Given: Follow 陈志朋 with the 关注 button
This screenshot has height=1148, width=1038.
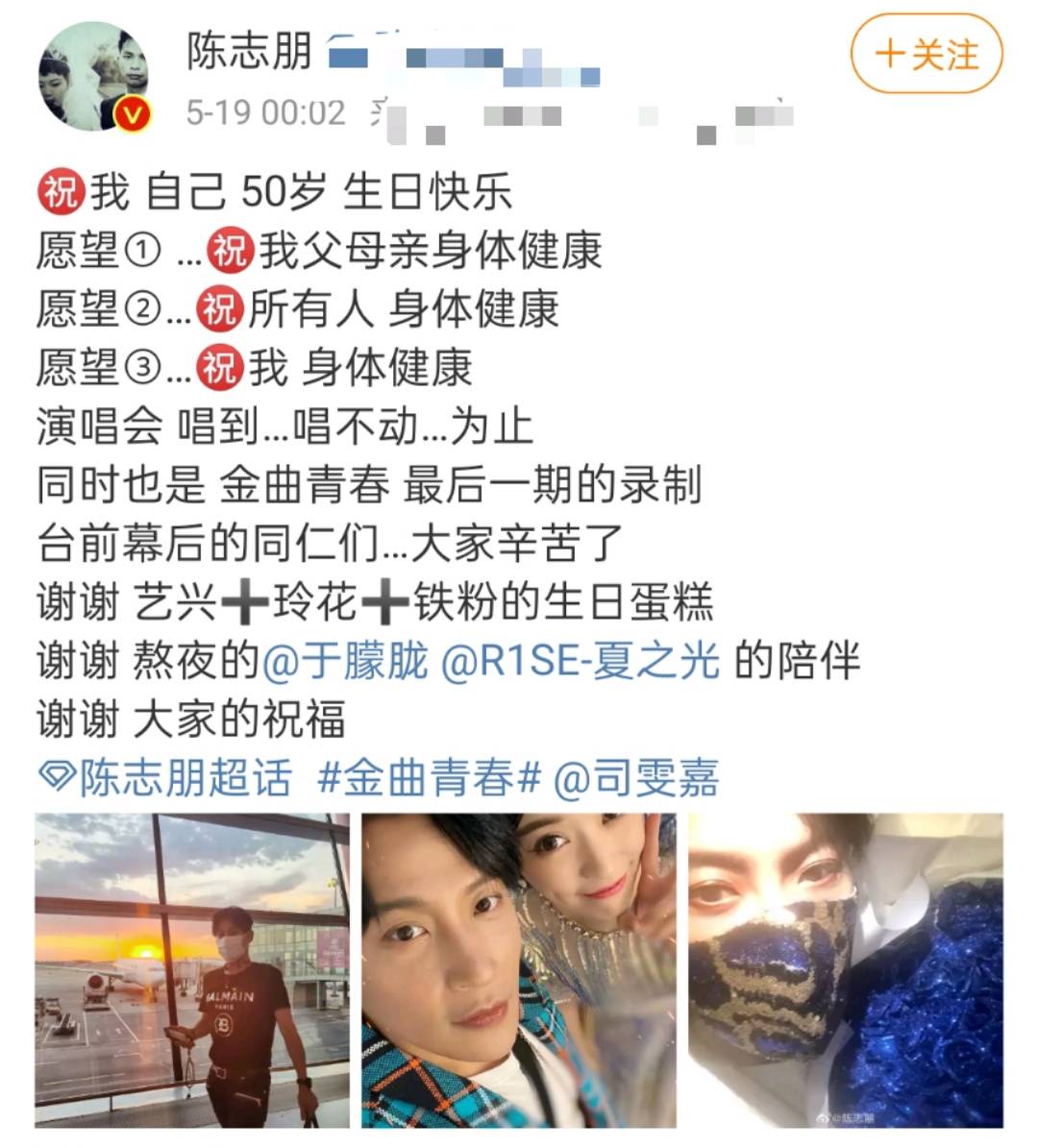Looking at the screenshot, I should coord(926,55).
